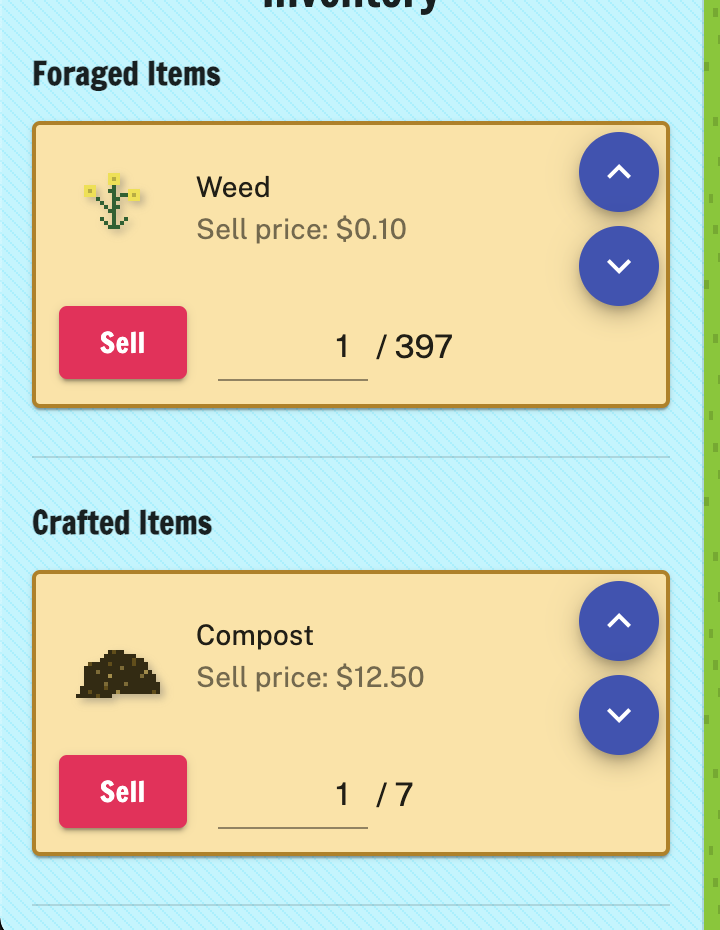Screen dimensions: 720x930
Task: Increase the Compost sell quantity
Action: click(619, 621)
